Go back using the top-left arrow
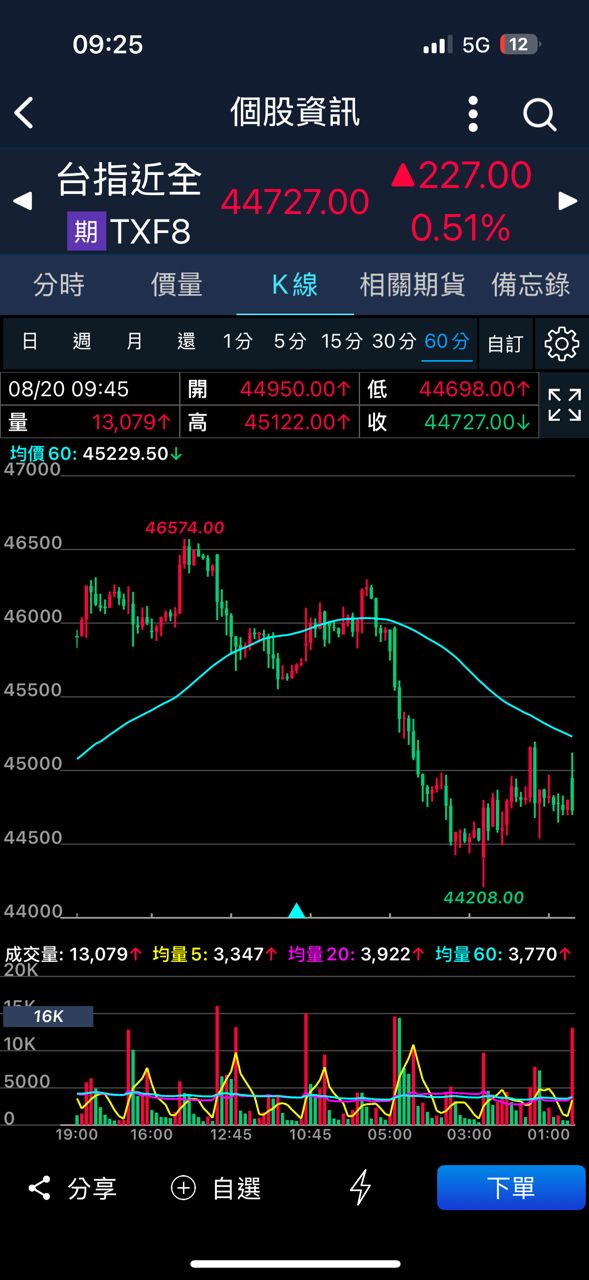The width and height of the screenshot is (589, 1280). [x=24, y=113]
